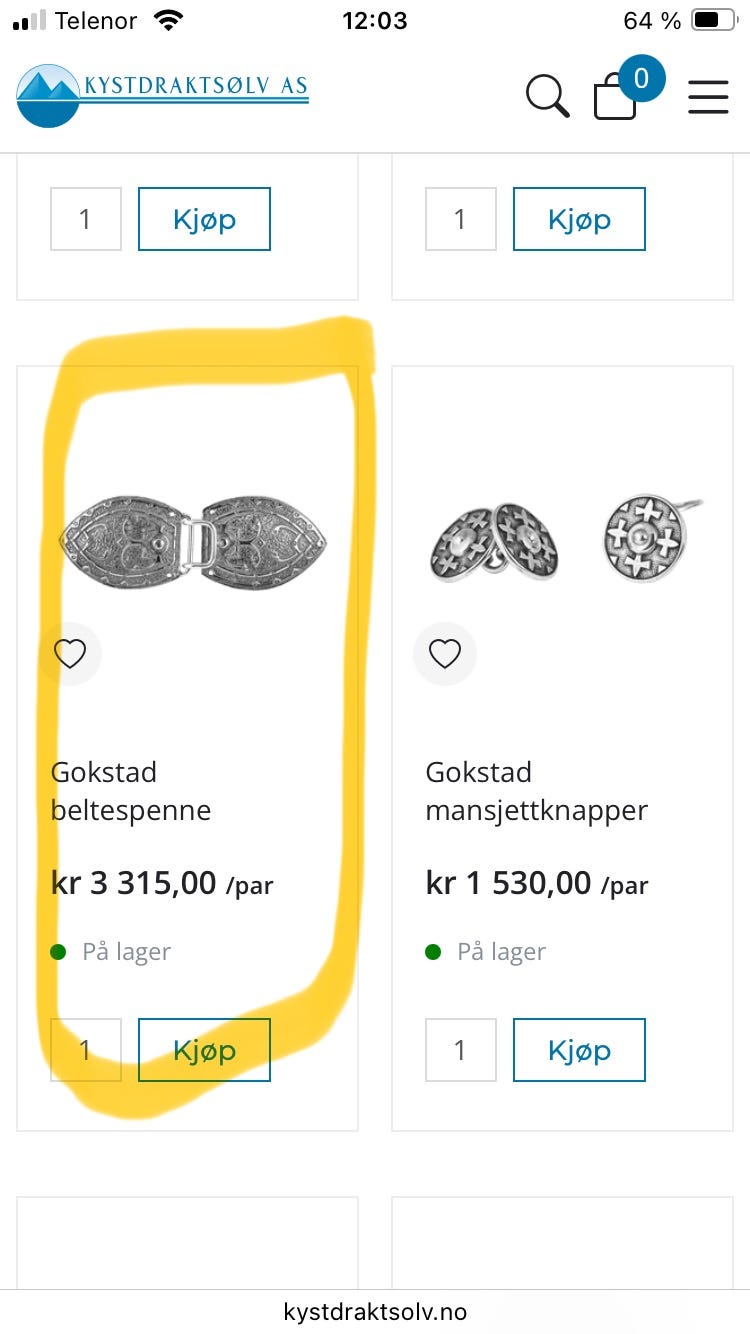
Task: Click the green stock indicator for Gokstad beltespenne
Action: point(58,951)
